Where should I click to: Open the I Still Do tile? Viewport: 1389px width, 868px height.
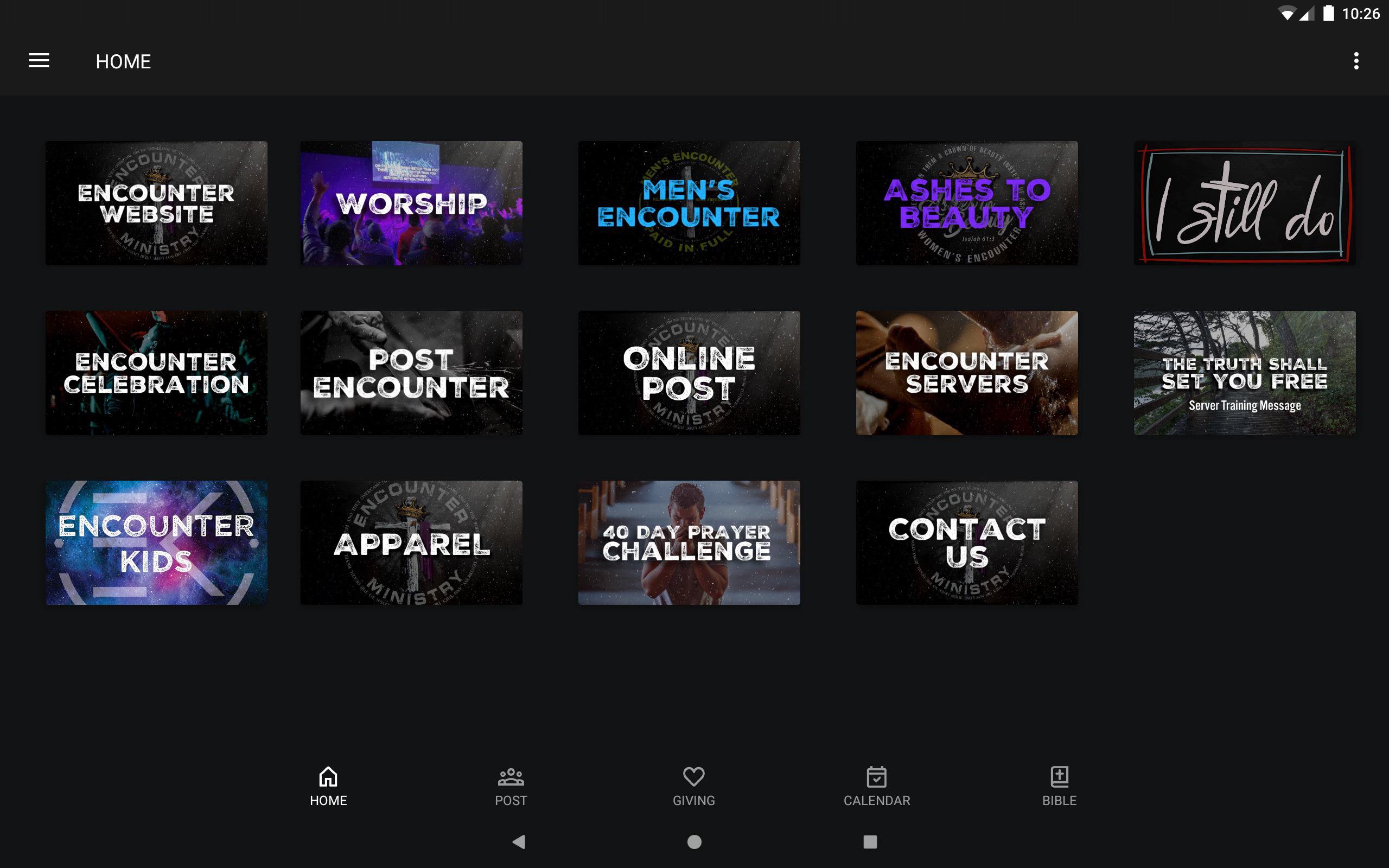[1244, 203]
